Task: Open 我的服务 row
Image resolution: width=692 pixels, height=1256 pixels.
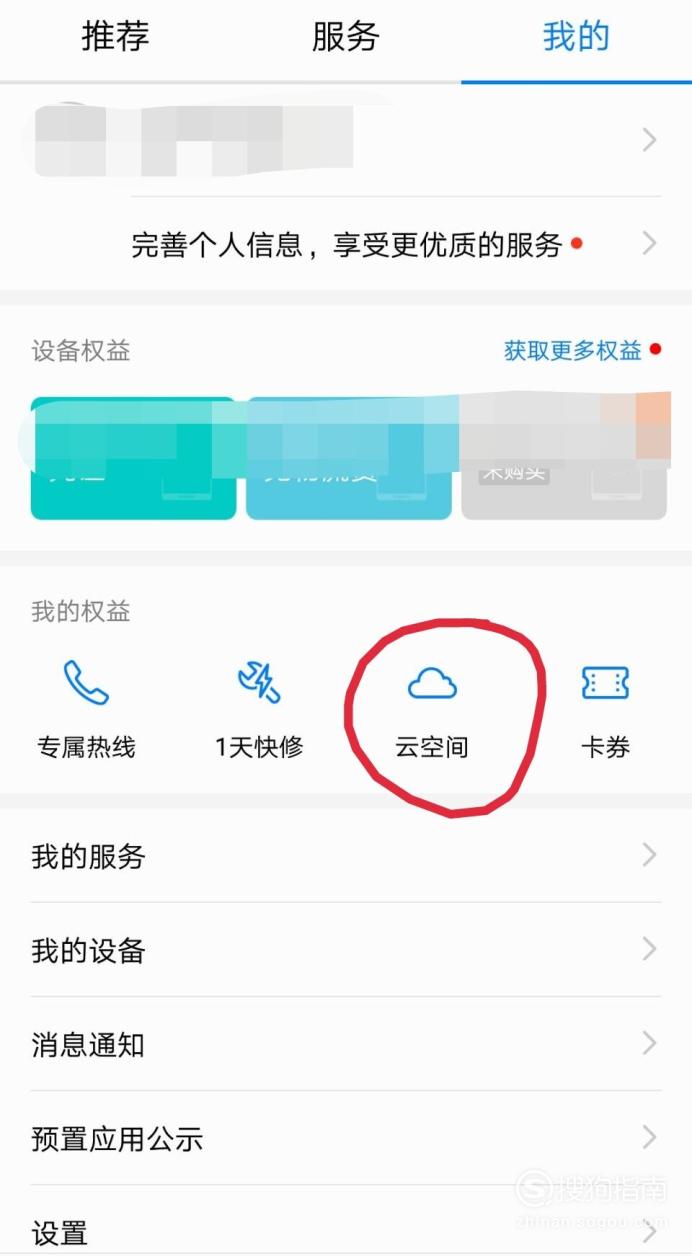Action: pos(346,856)
